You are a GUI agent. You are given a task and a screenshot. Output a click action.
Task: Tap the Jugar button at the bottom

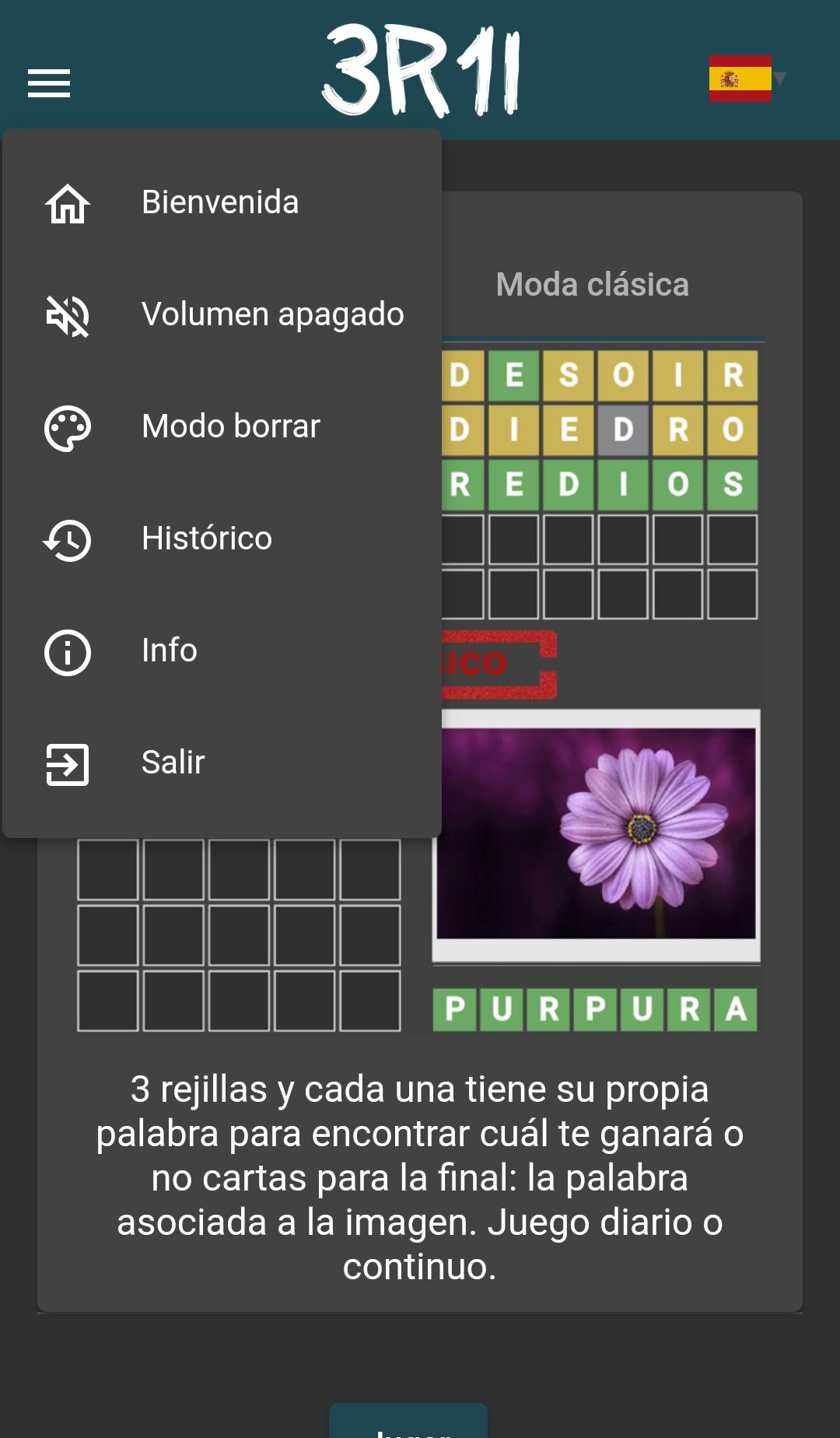coord(408,1421)
